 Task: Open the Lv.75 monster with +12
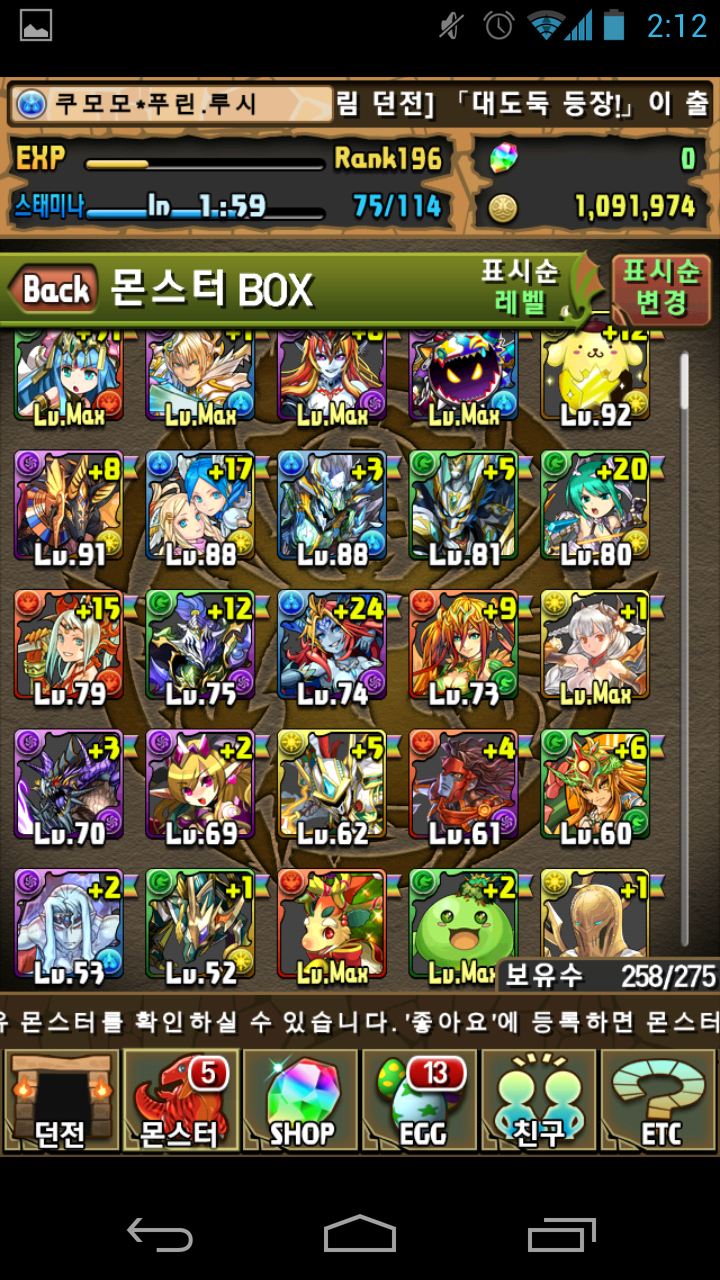pos(200,645)
